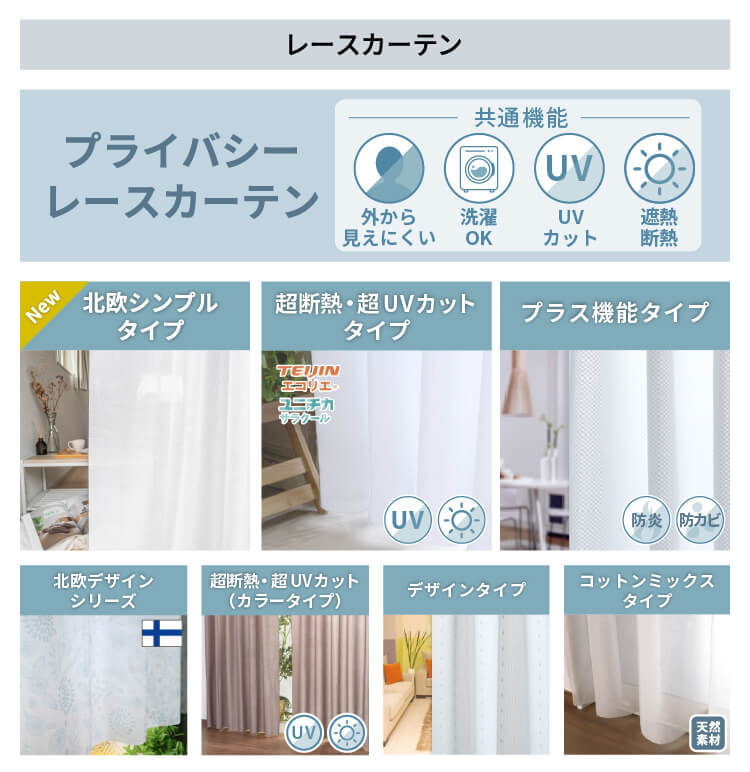Open プラス機能タイプ curtain category

click(614, 416)
